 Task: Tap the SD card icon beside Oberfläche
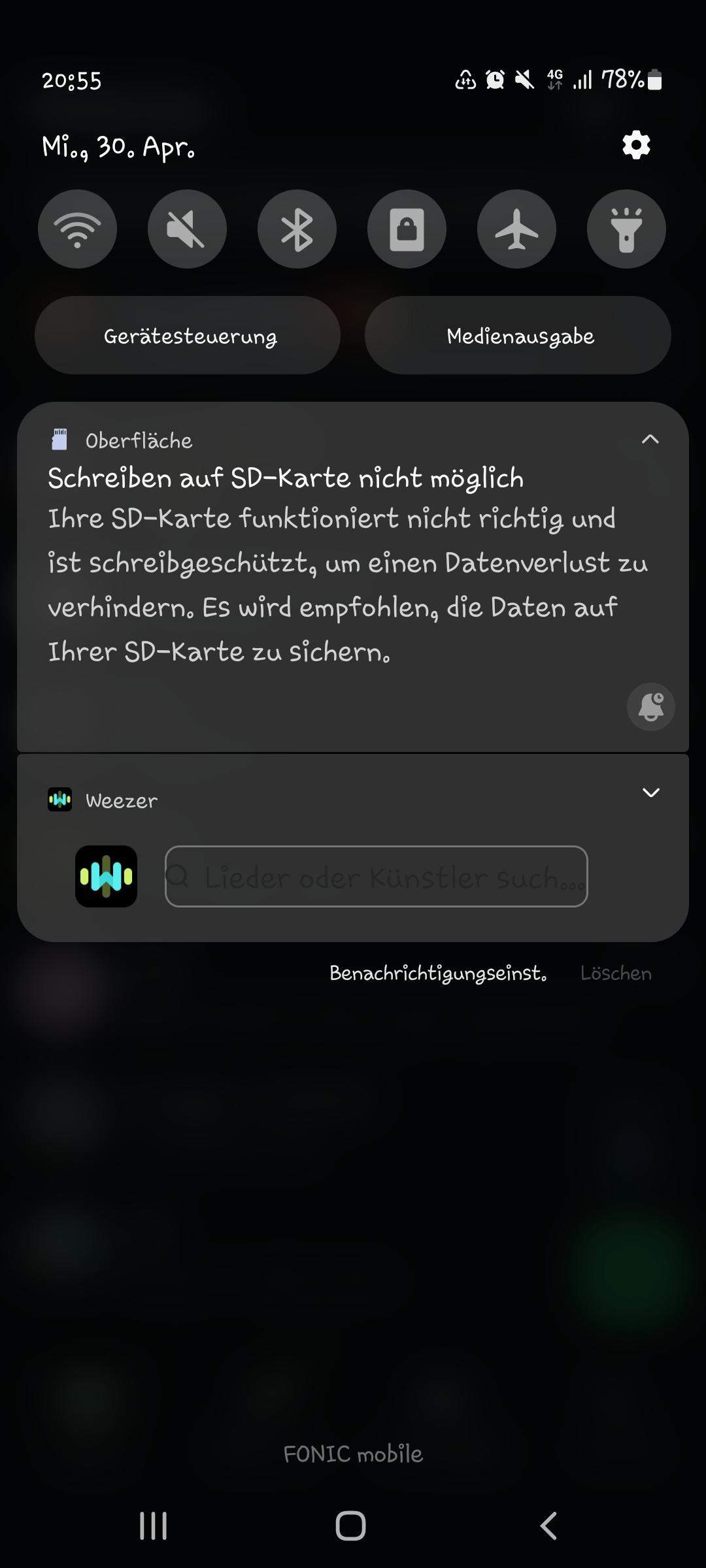click(59, 439)
